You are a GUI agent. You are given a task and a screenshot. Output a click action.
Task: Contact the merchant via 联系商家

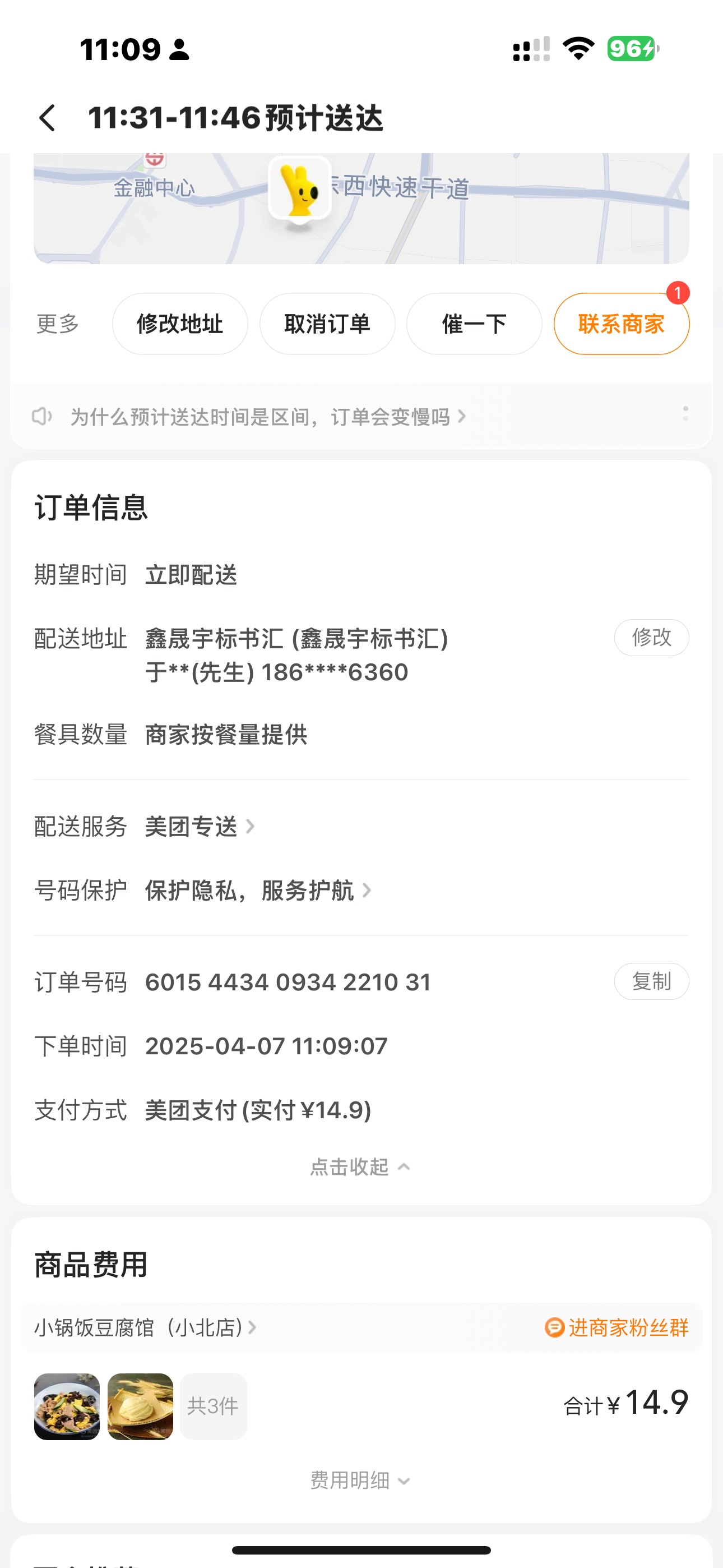[x=621, y=324]
